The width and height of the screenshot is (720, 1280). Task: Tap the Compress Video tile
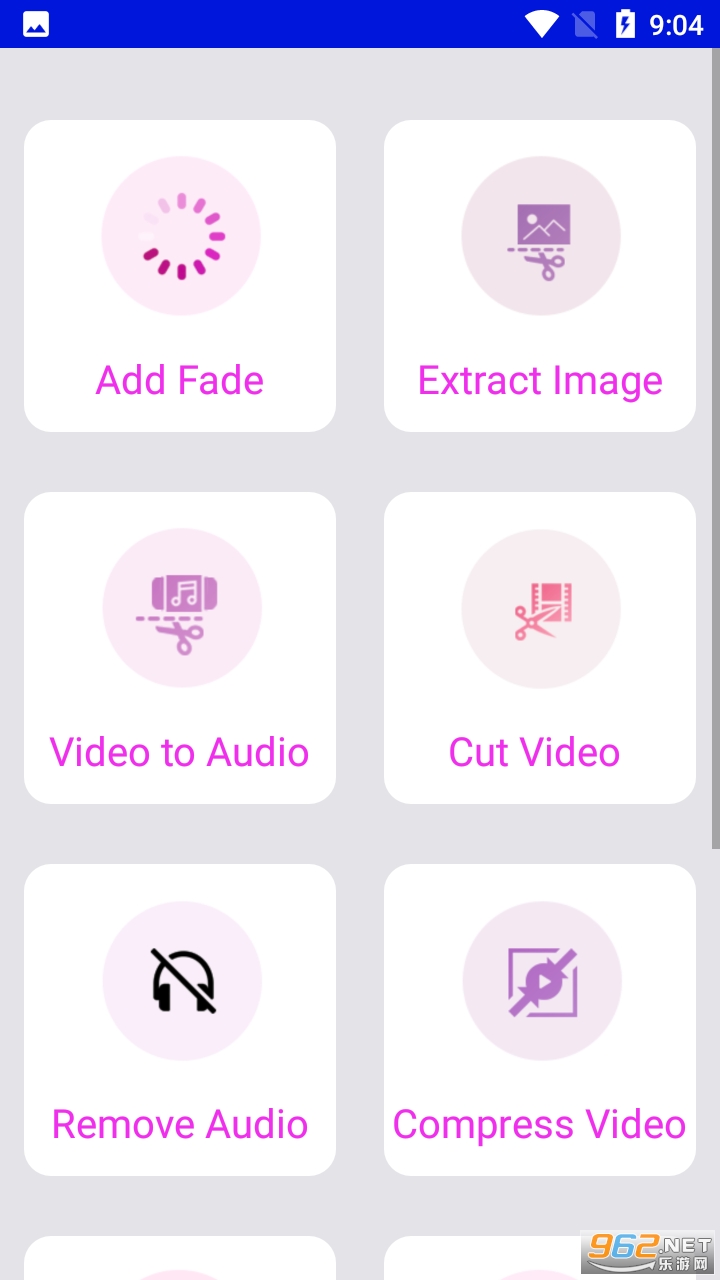tap(540, 1020)
